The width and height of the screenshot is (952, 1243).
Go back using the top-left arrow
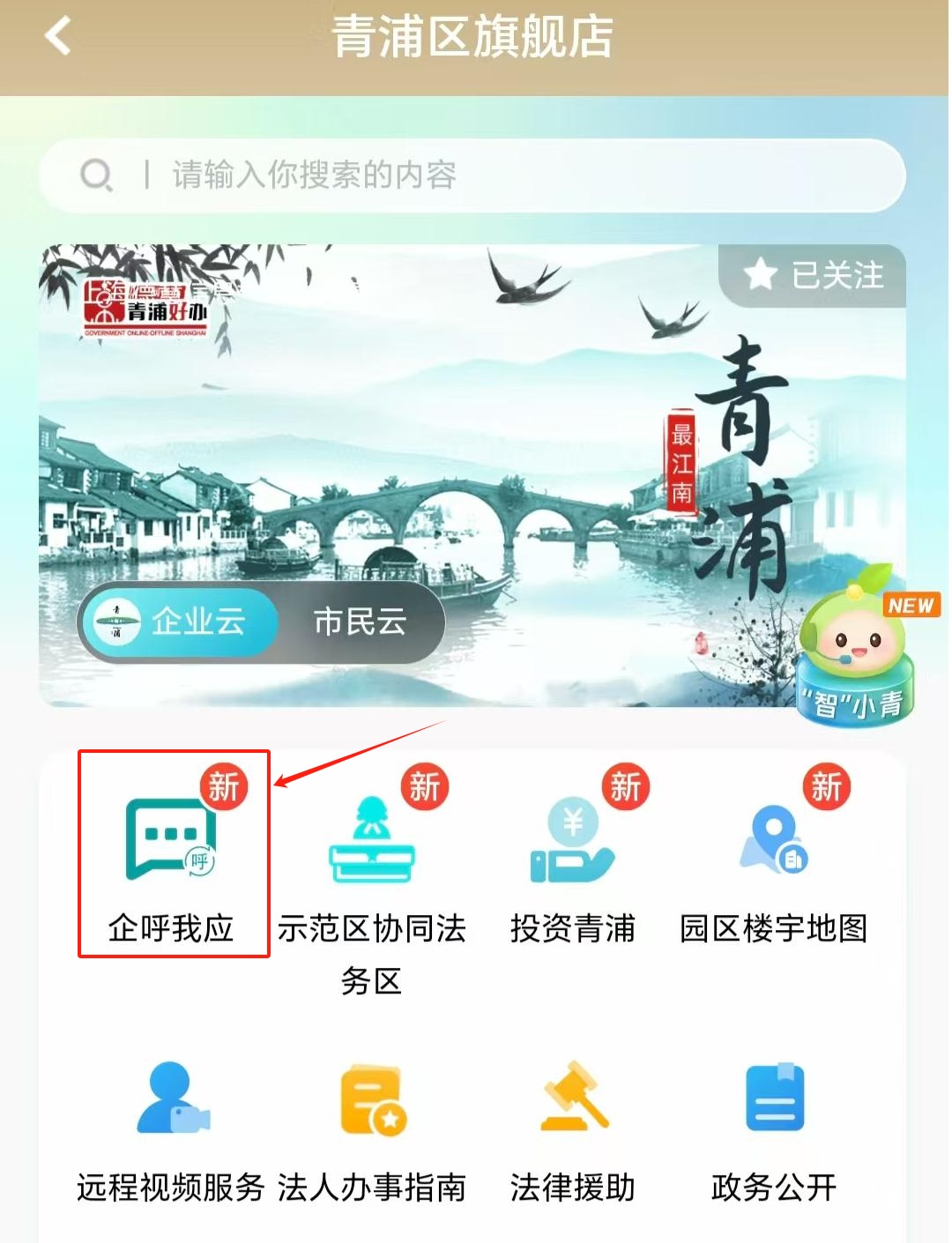coord(58,37)
